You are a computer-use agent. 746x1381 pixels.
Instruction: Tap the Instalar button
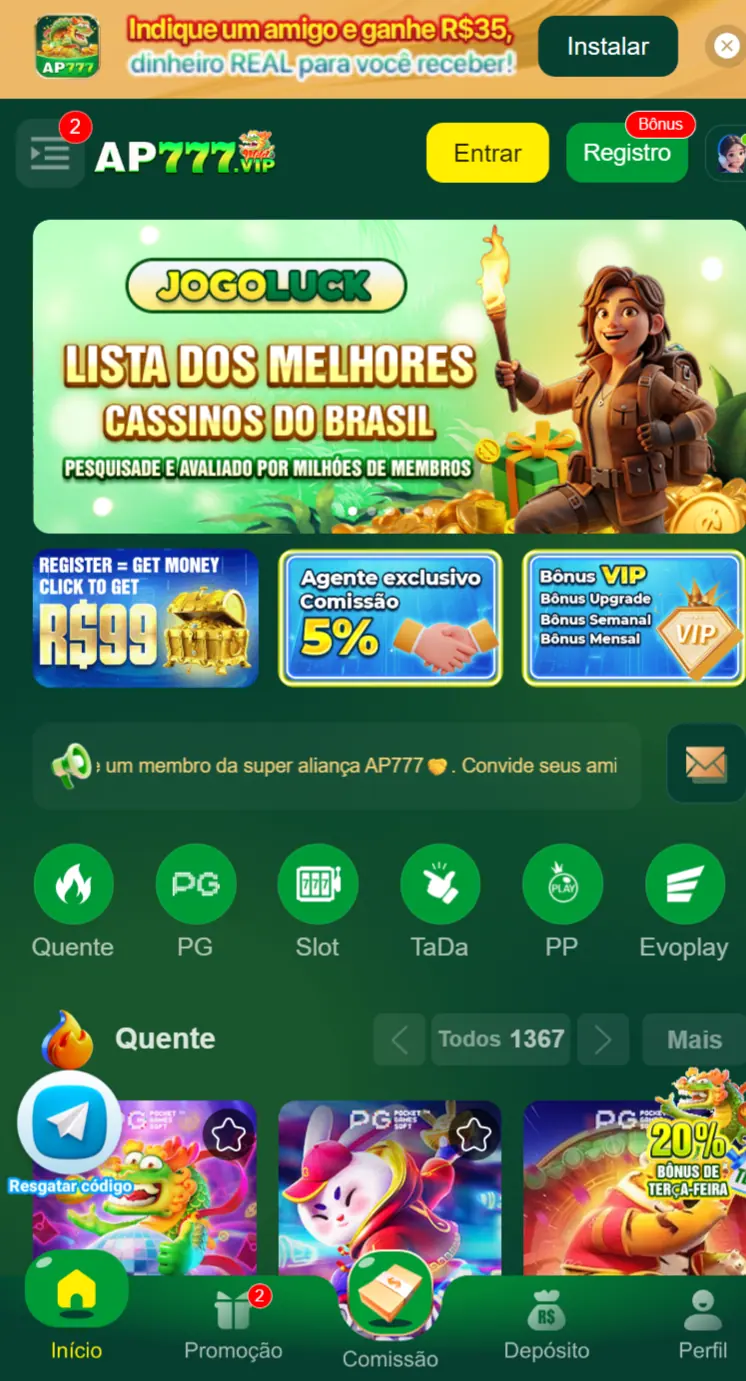[x=607, y=46]
